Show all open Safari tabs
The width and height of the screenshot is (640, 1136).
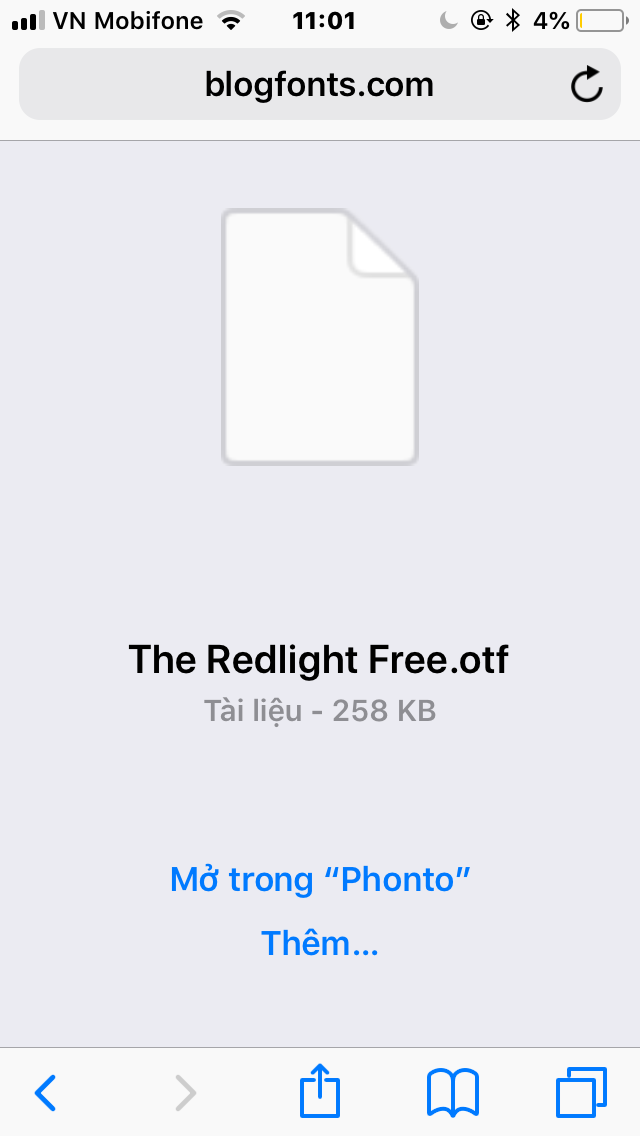(x=581, y=1092)
